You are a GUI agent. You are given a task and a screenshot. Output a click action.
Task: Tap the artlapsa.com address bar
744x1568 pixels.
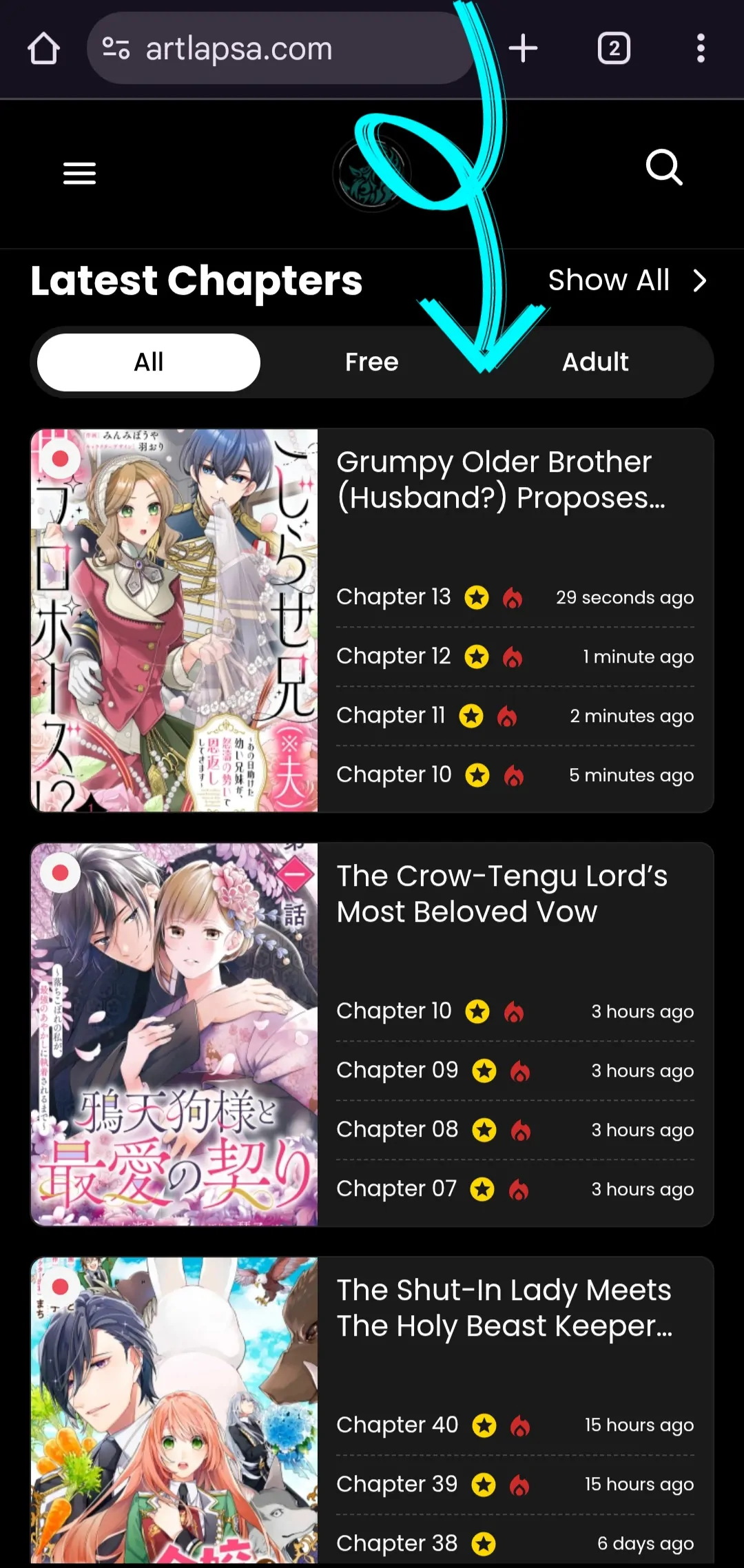point(276,49)
